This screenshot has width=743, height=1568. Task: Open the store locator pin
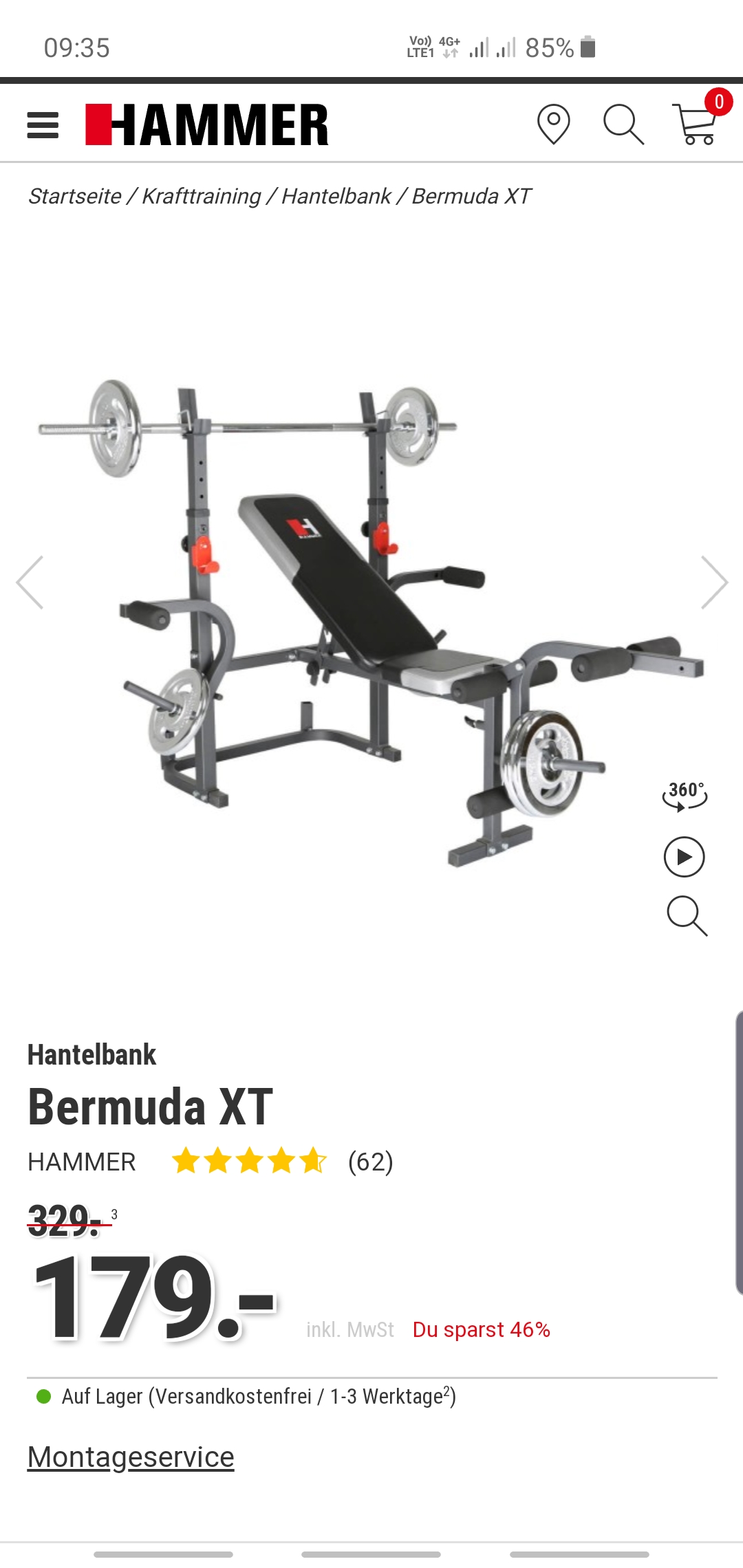pos(553,124)
